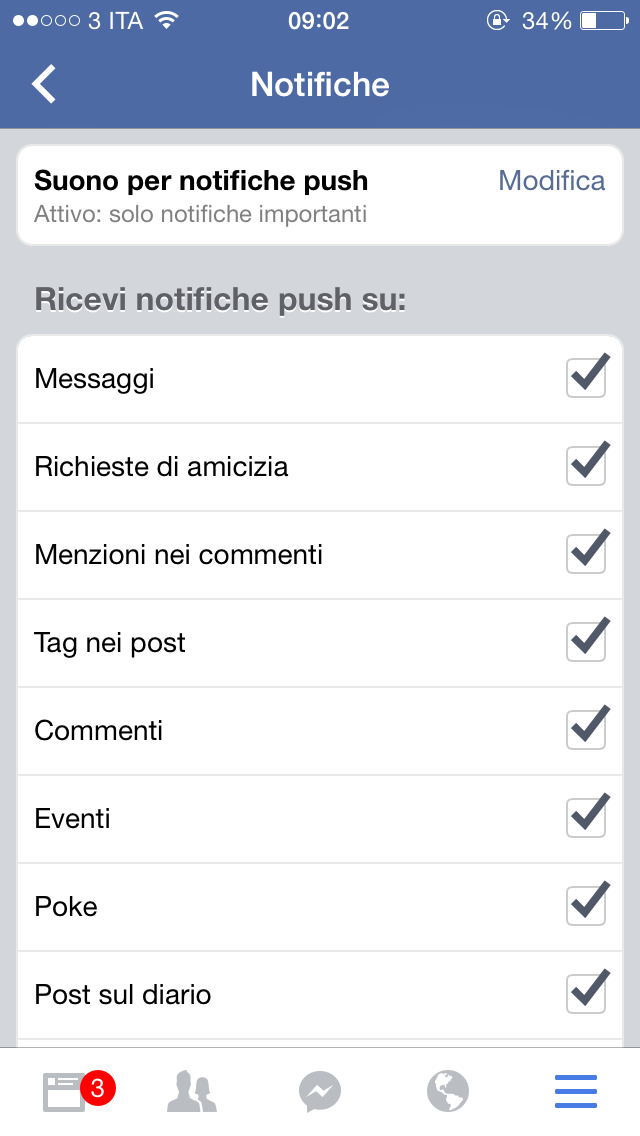Disable Eventi push notifications
The height and width of the screenshot is (1136, 640).
586,819
